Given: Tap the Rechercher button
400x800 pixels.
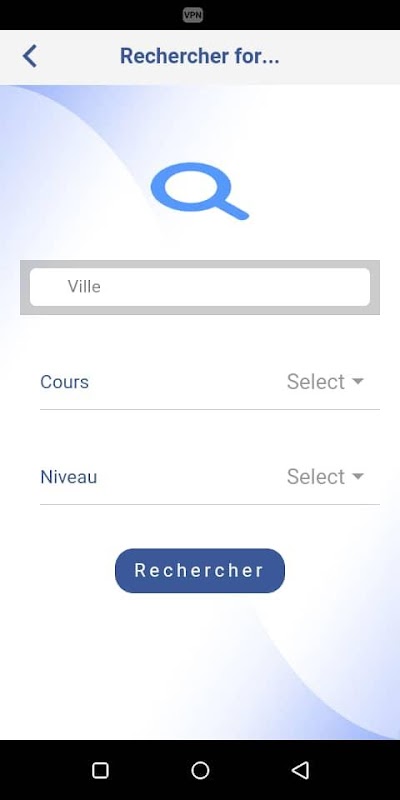Looking at the screenshot, I should tap(199, 570).
